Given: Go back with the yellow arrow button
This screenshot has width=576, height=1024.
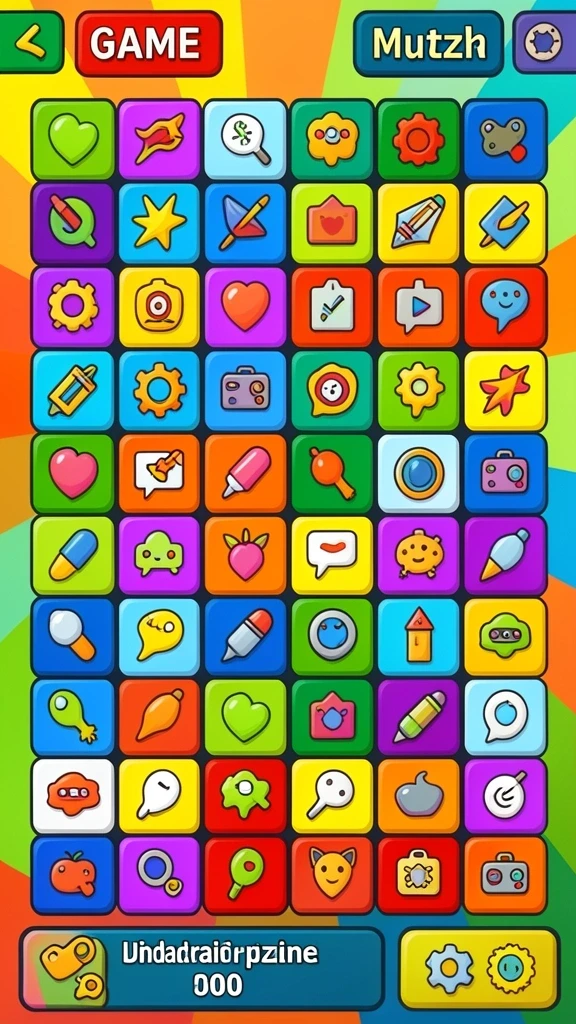Looking at the screenshot, I should click(29, 42).
